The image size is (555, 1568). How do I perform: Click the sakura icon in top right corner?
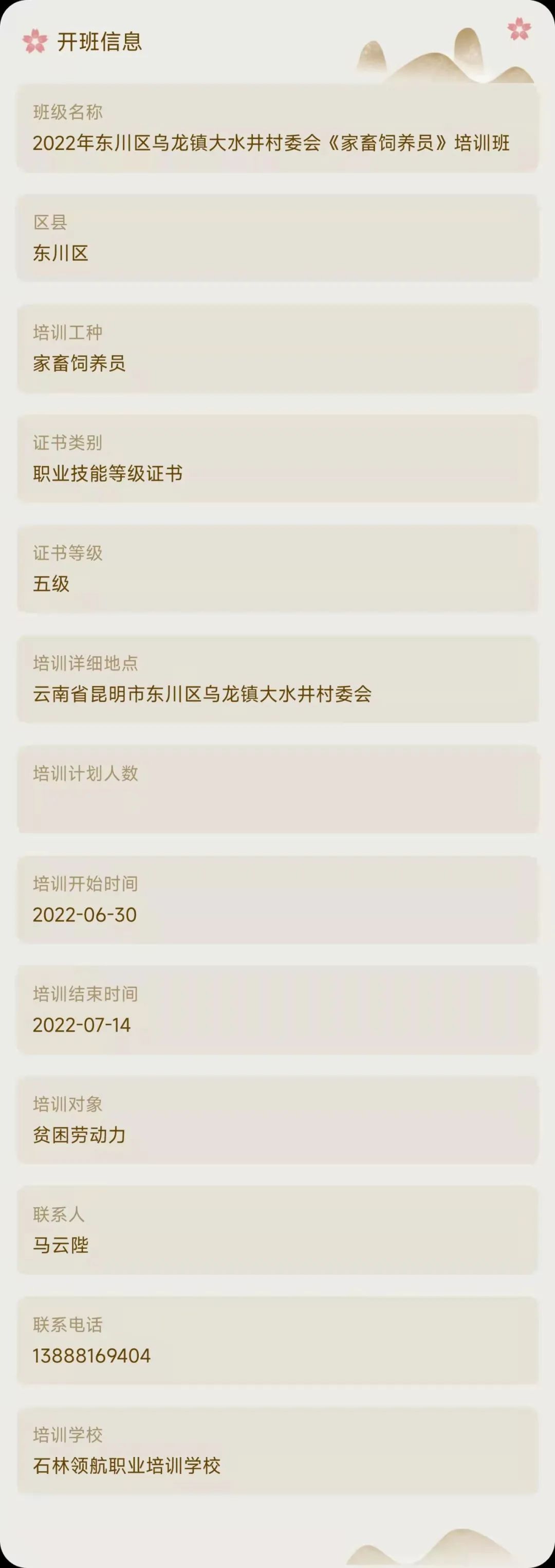click(x=519, y=29)
